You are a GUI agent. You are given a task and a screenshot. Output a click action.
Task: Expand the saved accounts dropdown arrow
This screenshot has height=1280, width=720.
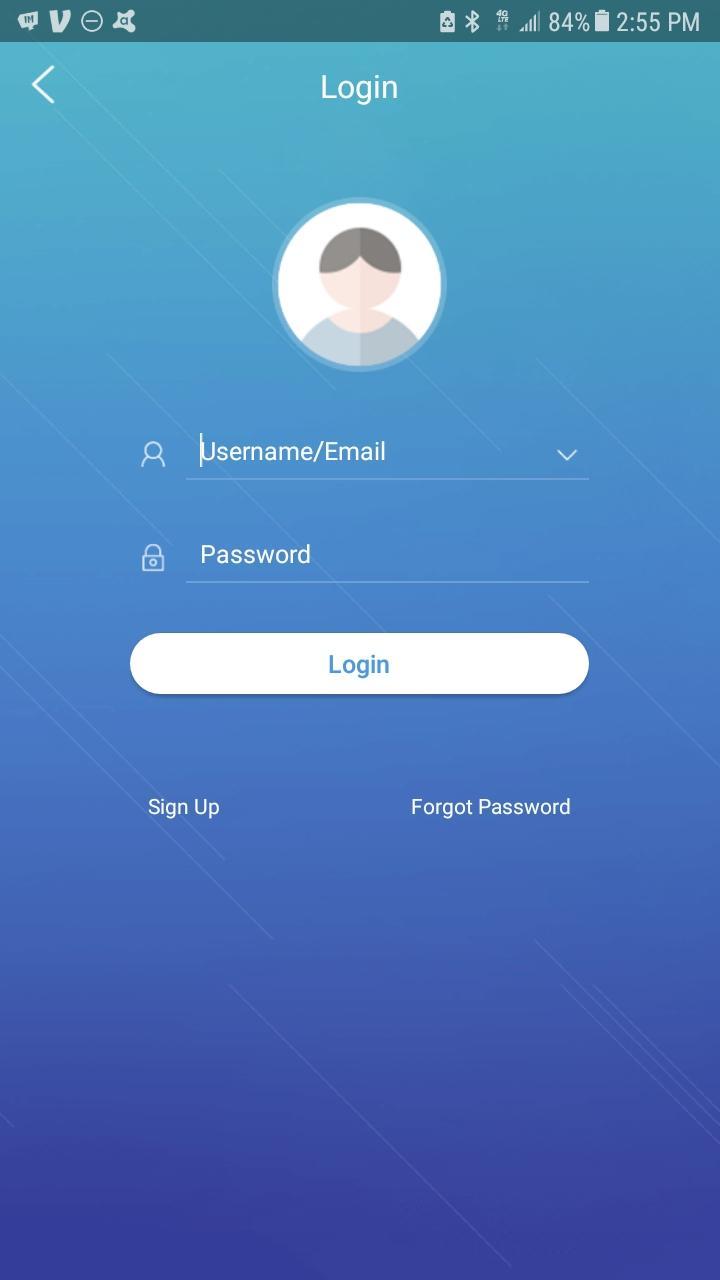click(567, 455)
